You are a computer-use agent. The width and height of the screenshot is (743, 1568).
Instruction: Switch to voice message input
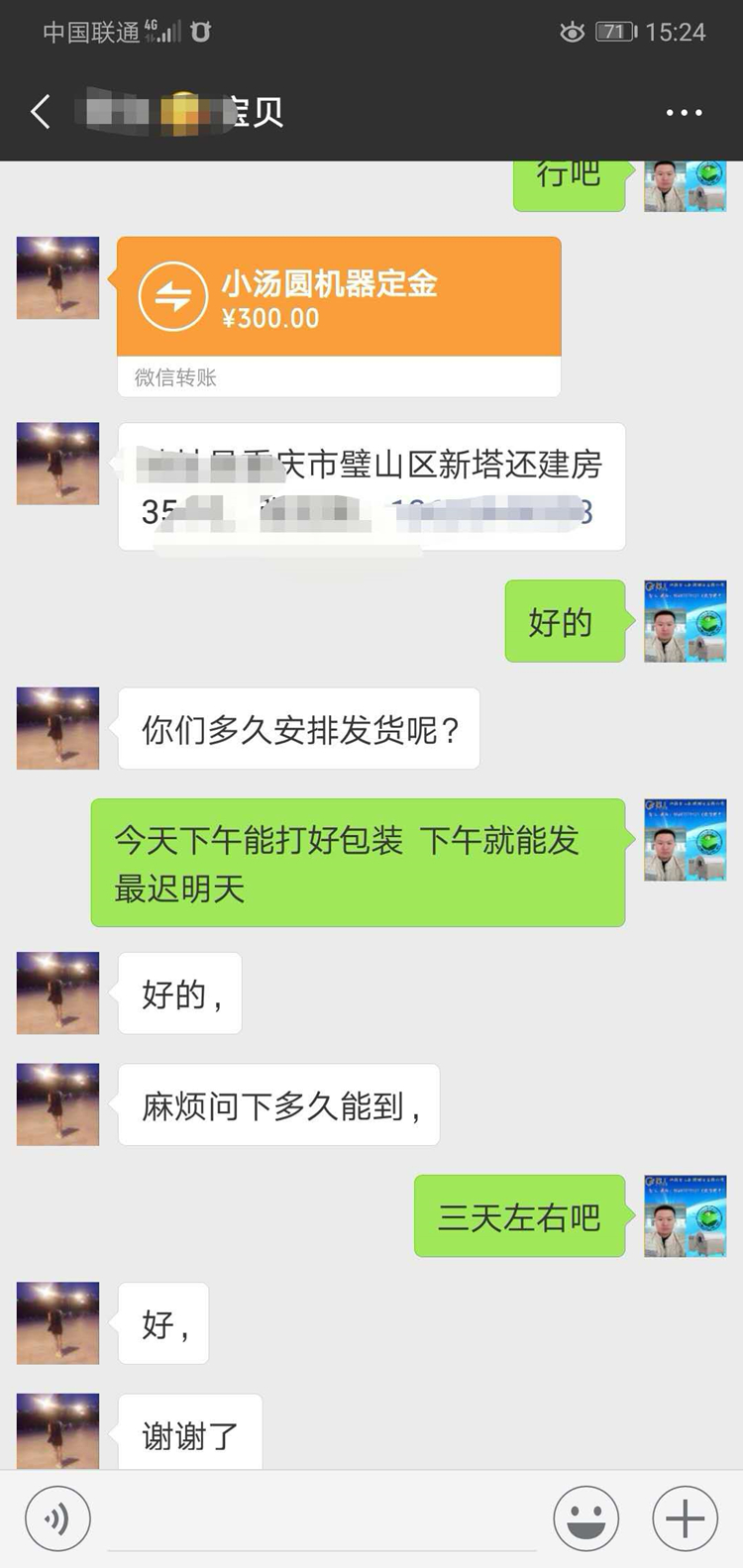57,1518
